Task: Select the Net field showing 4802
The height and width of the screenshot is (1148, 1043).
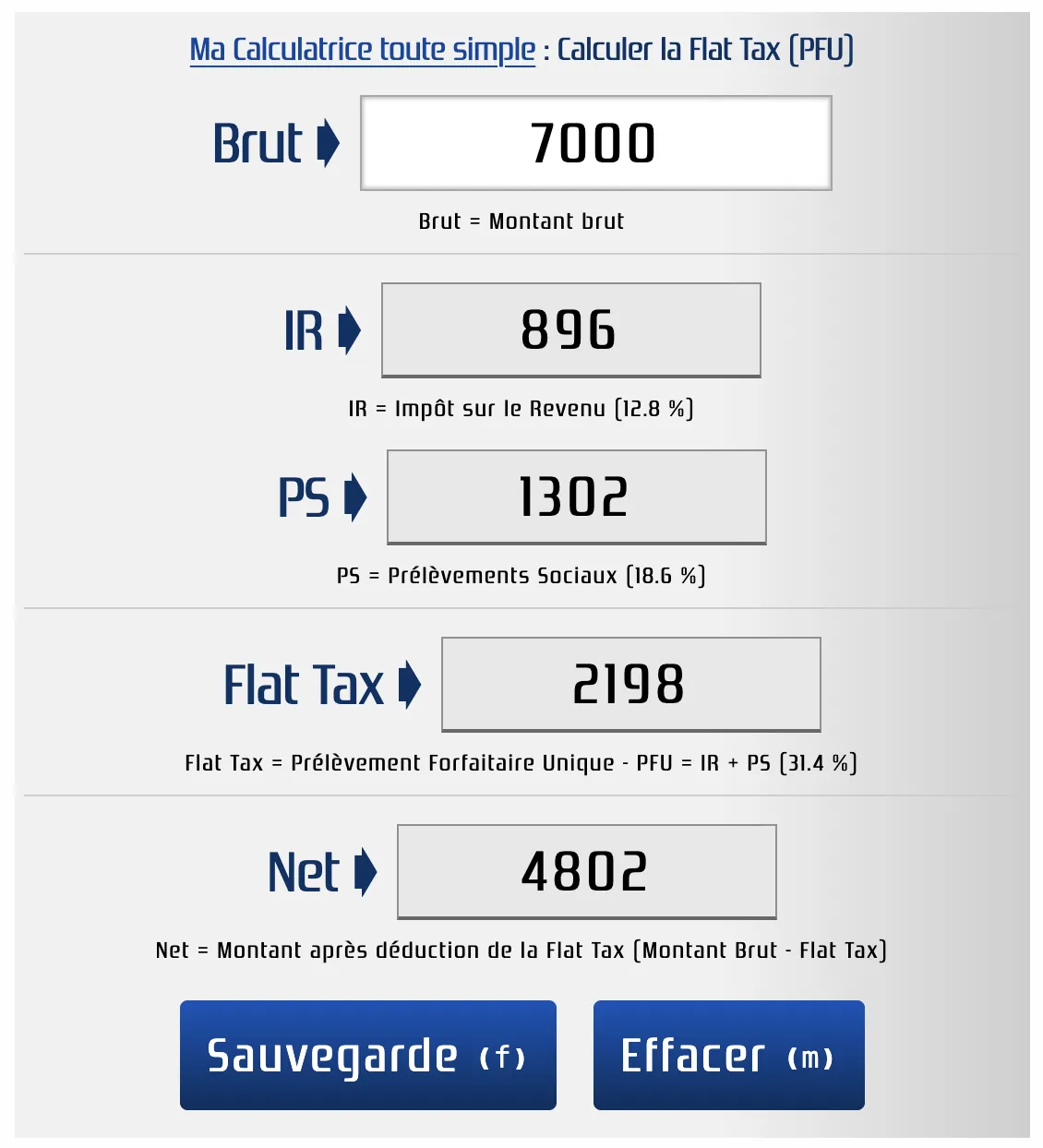Action: (585, 871)
